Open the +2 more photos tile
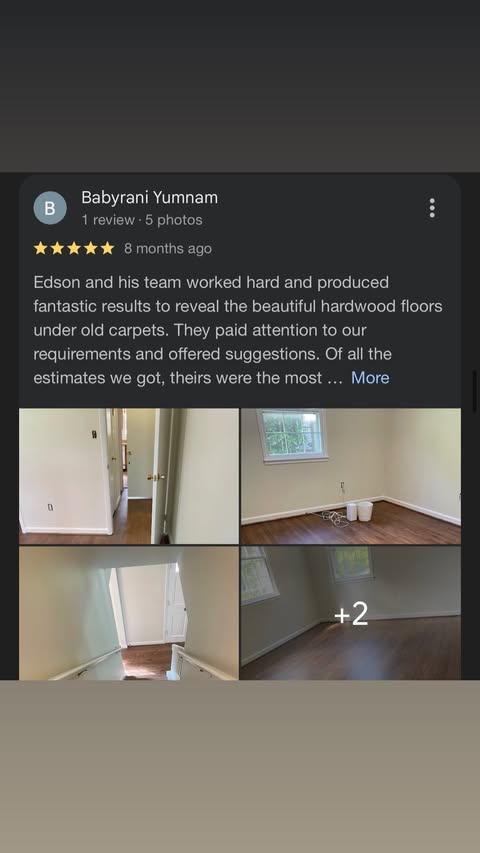This screenshot has width=480, height=853. coord(350,613)
